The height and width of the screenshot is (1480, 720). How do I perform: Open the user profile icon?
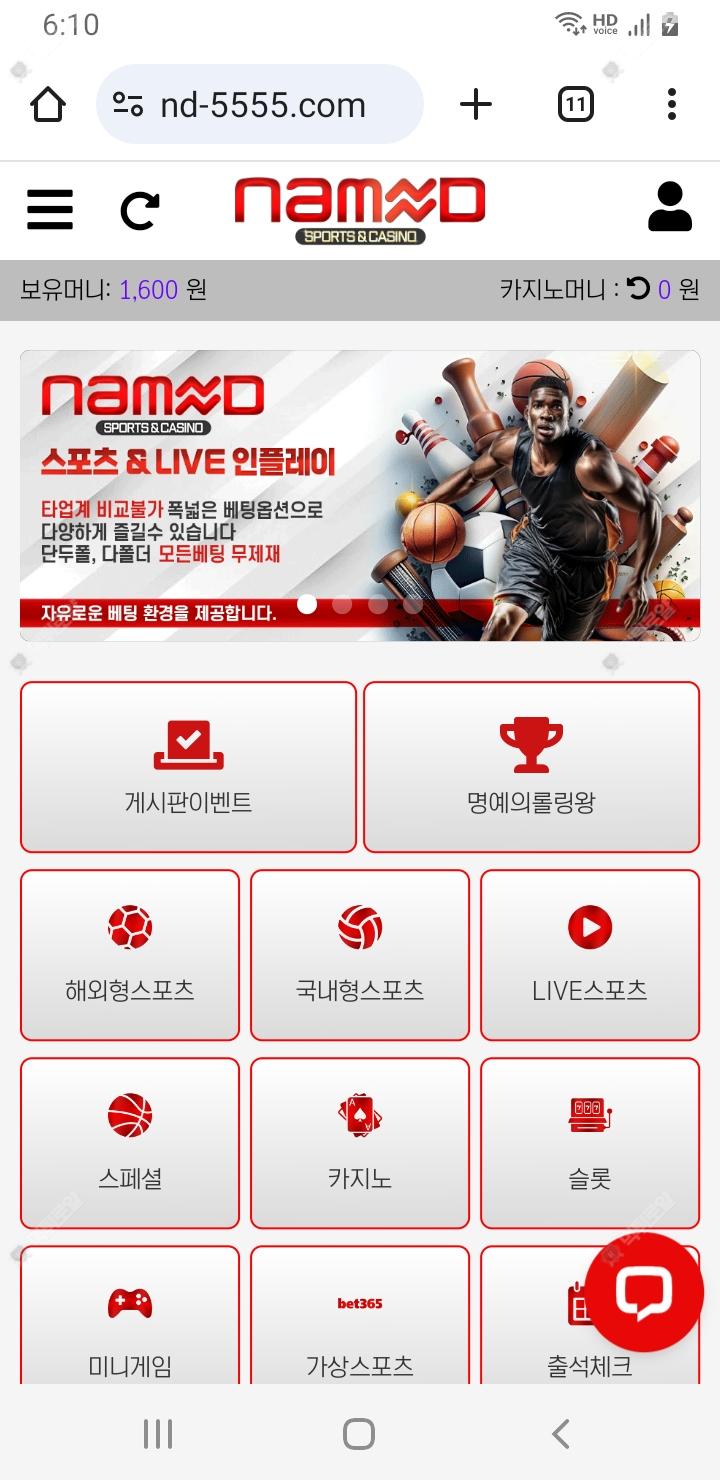669,208
